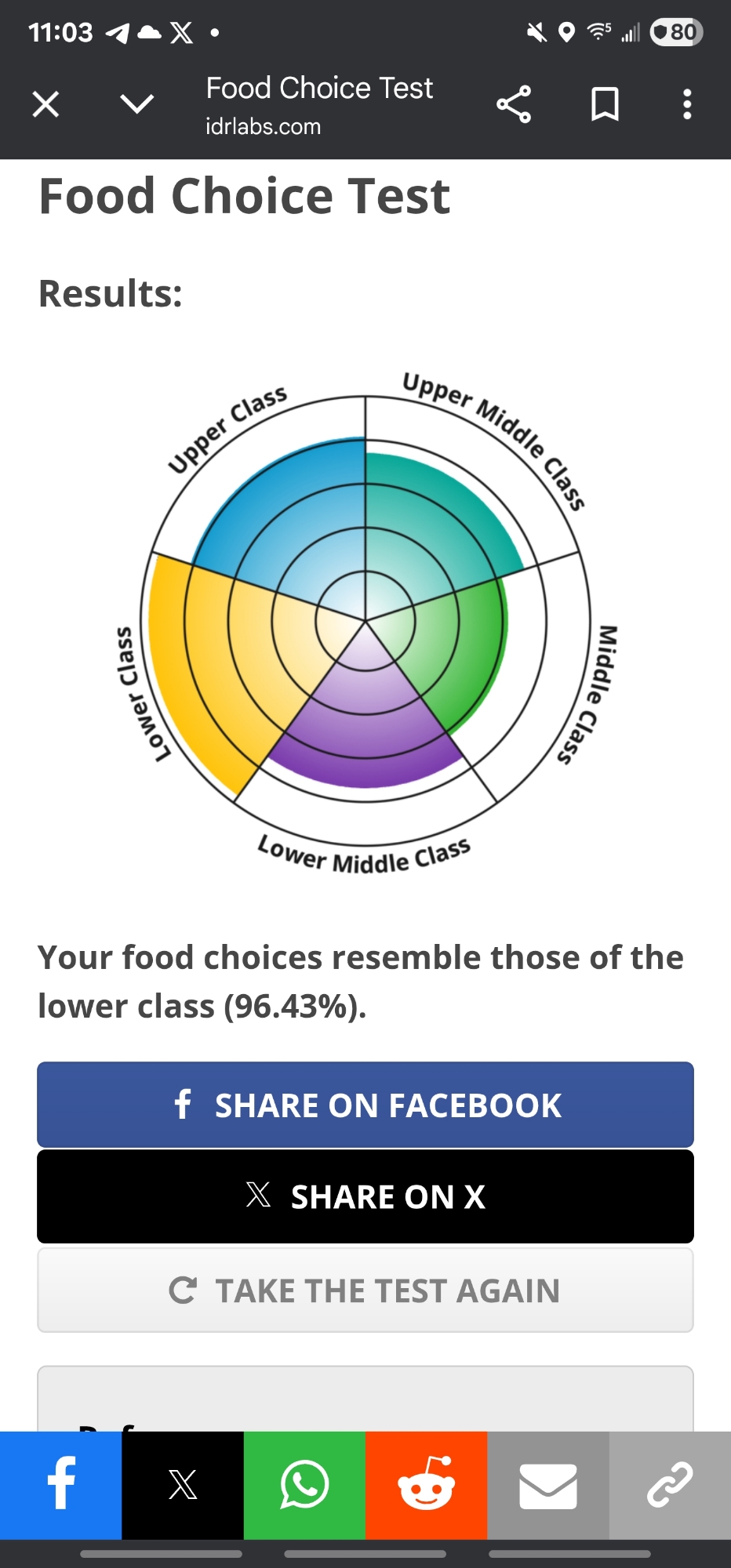The image size is (731, 1568).
Task: Take the test again
Action: 365,1290
